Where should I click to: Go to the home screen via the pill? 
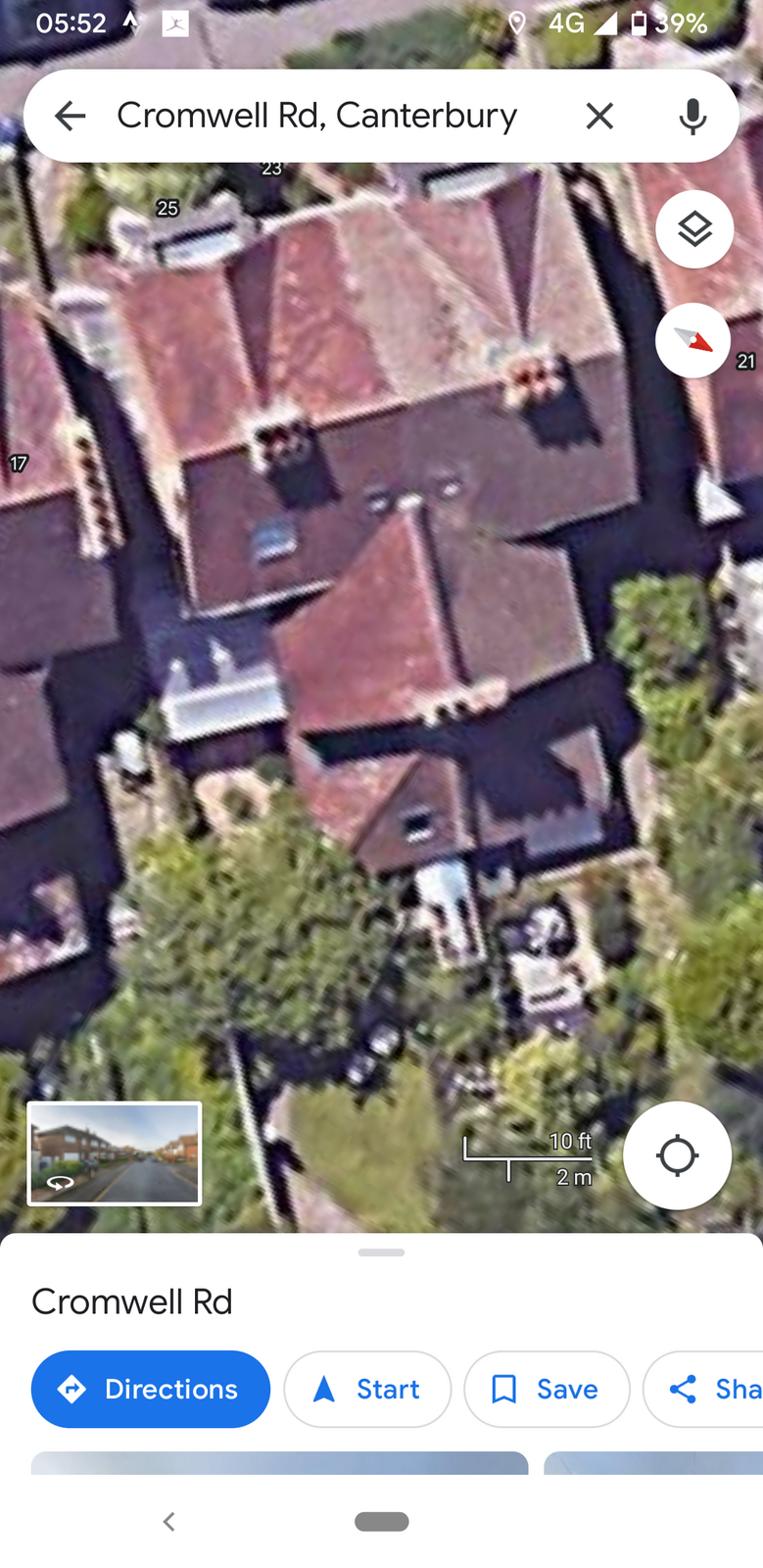point(381,1521)
